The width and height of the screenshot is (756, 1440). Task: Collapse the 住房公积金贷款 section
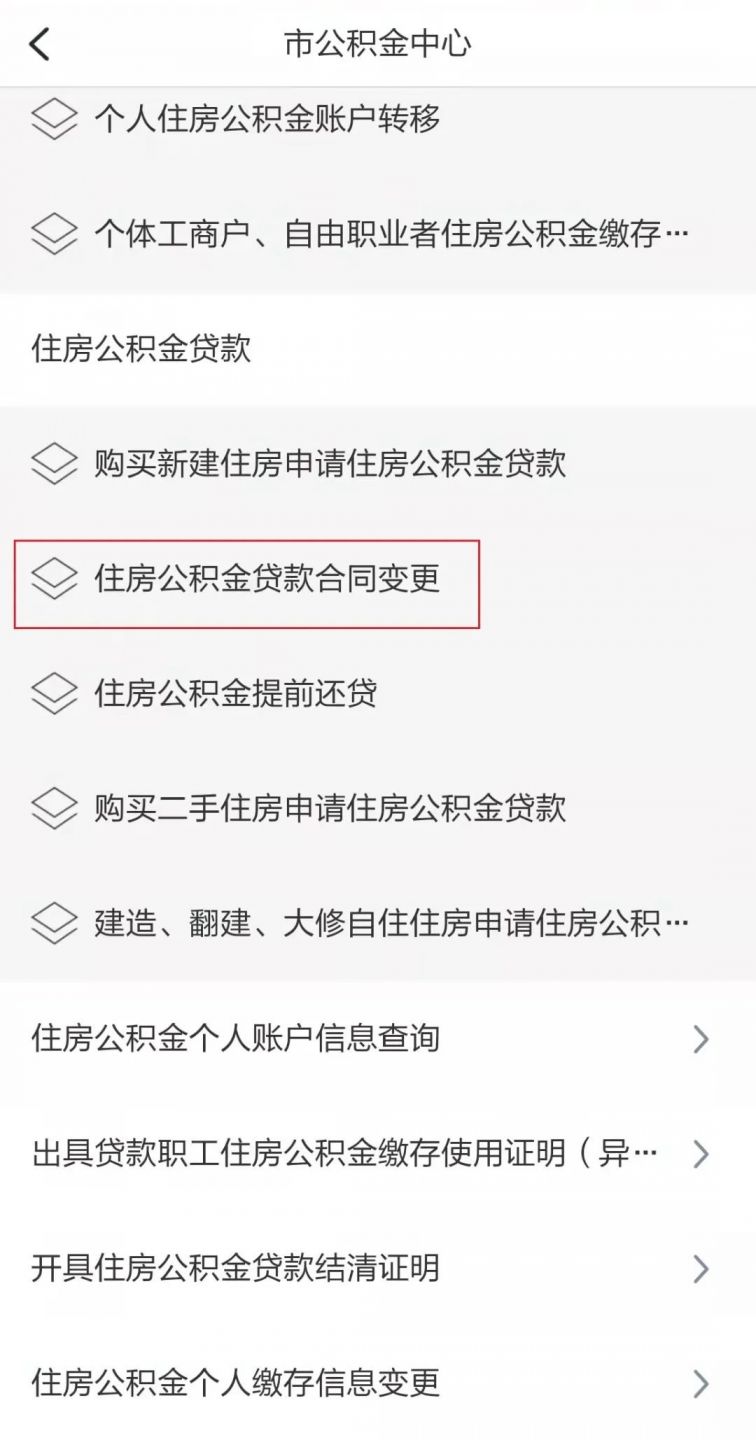tap(378, 349)
